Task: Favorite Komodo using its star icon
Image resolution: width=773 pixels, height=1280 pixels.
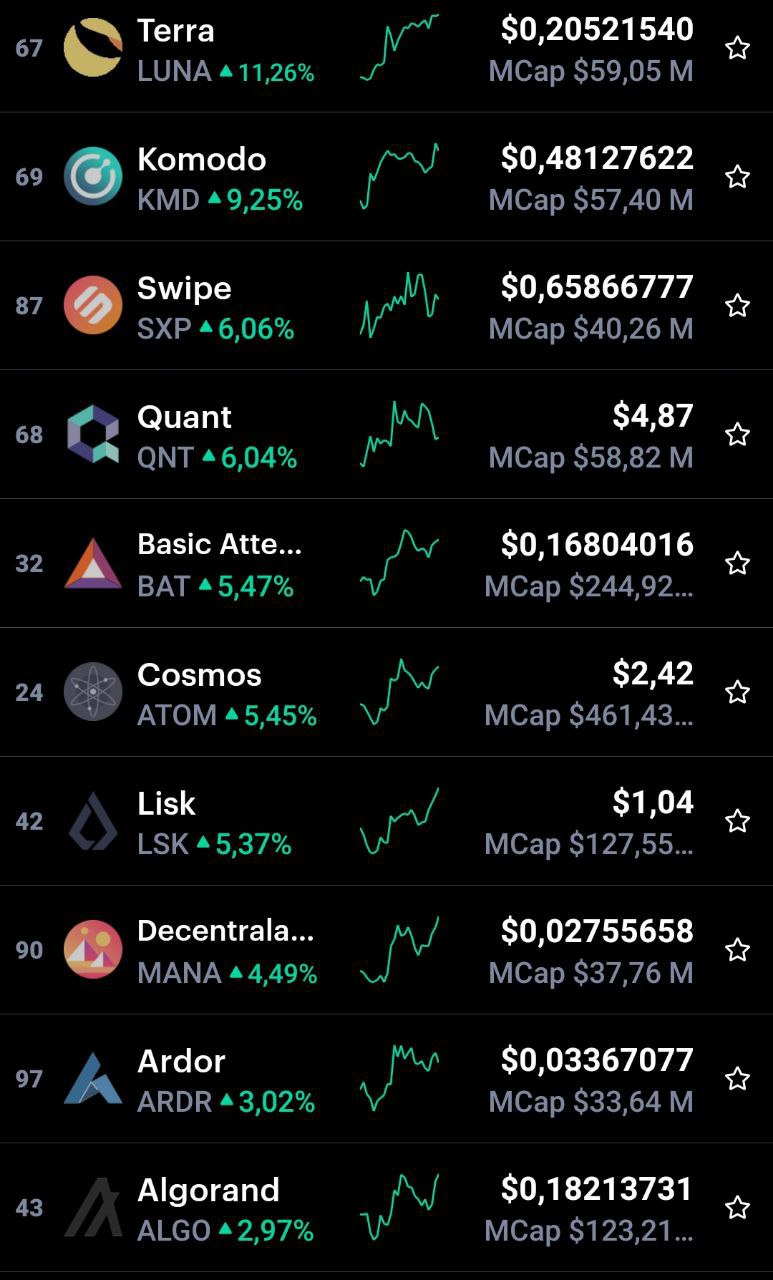Action: 737,177
